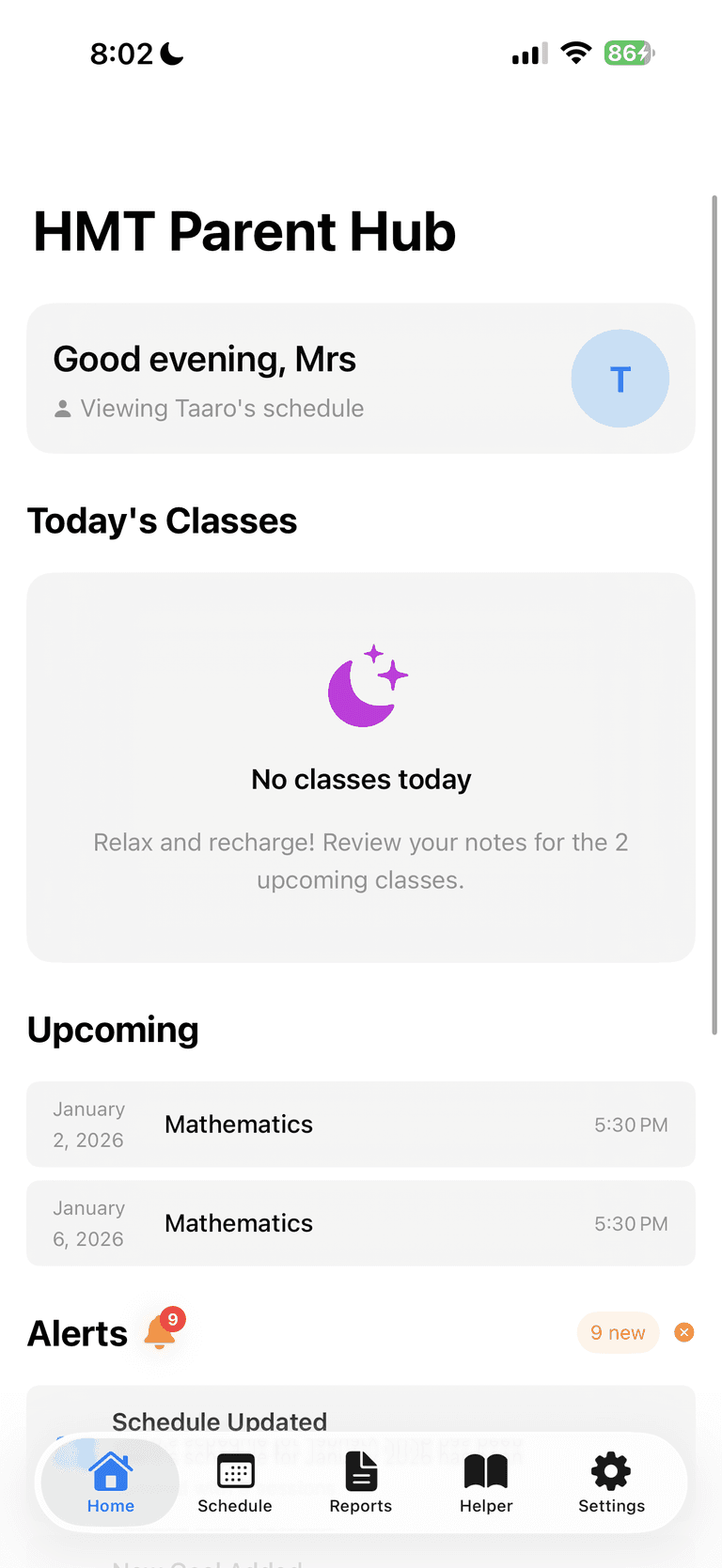Click the battery charge indicator

pos(628,54)
